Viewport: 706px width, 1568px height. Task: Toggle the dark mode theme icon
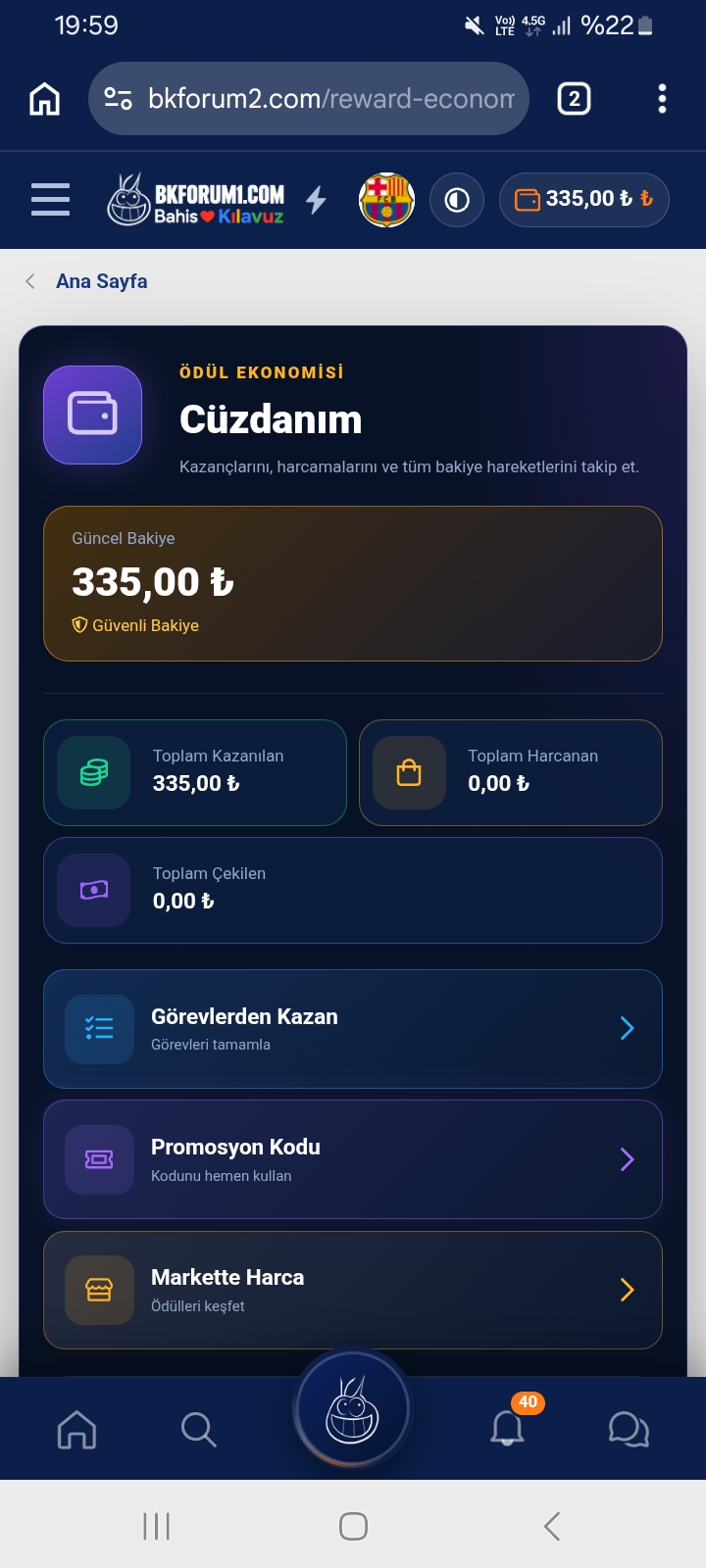[x=457, y=200]
